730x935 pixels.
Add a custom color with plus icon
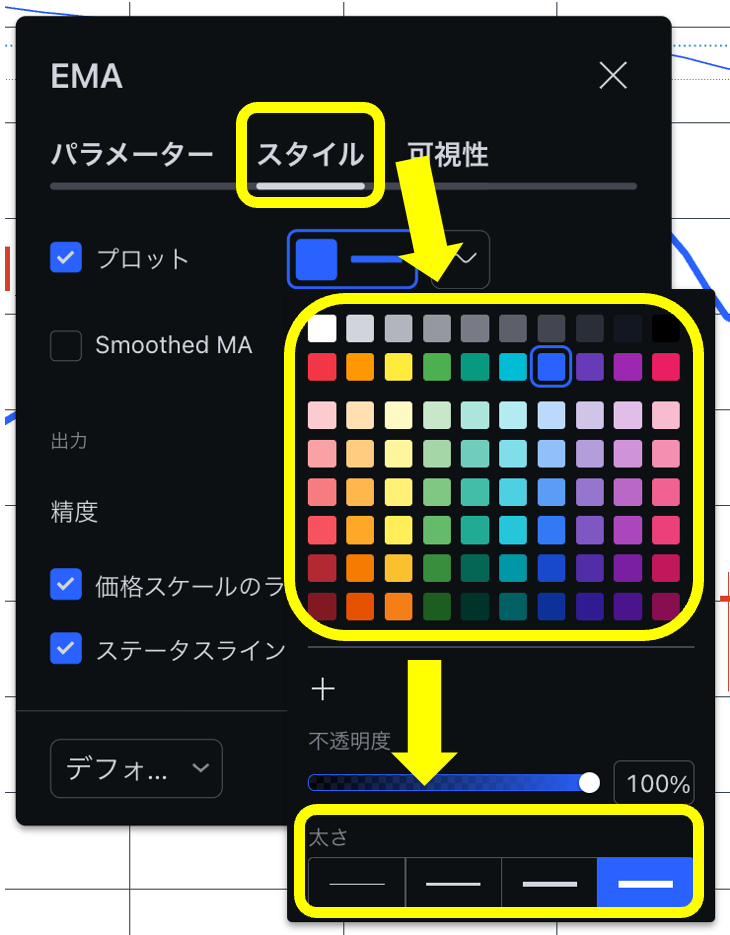coord(323,689)
